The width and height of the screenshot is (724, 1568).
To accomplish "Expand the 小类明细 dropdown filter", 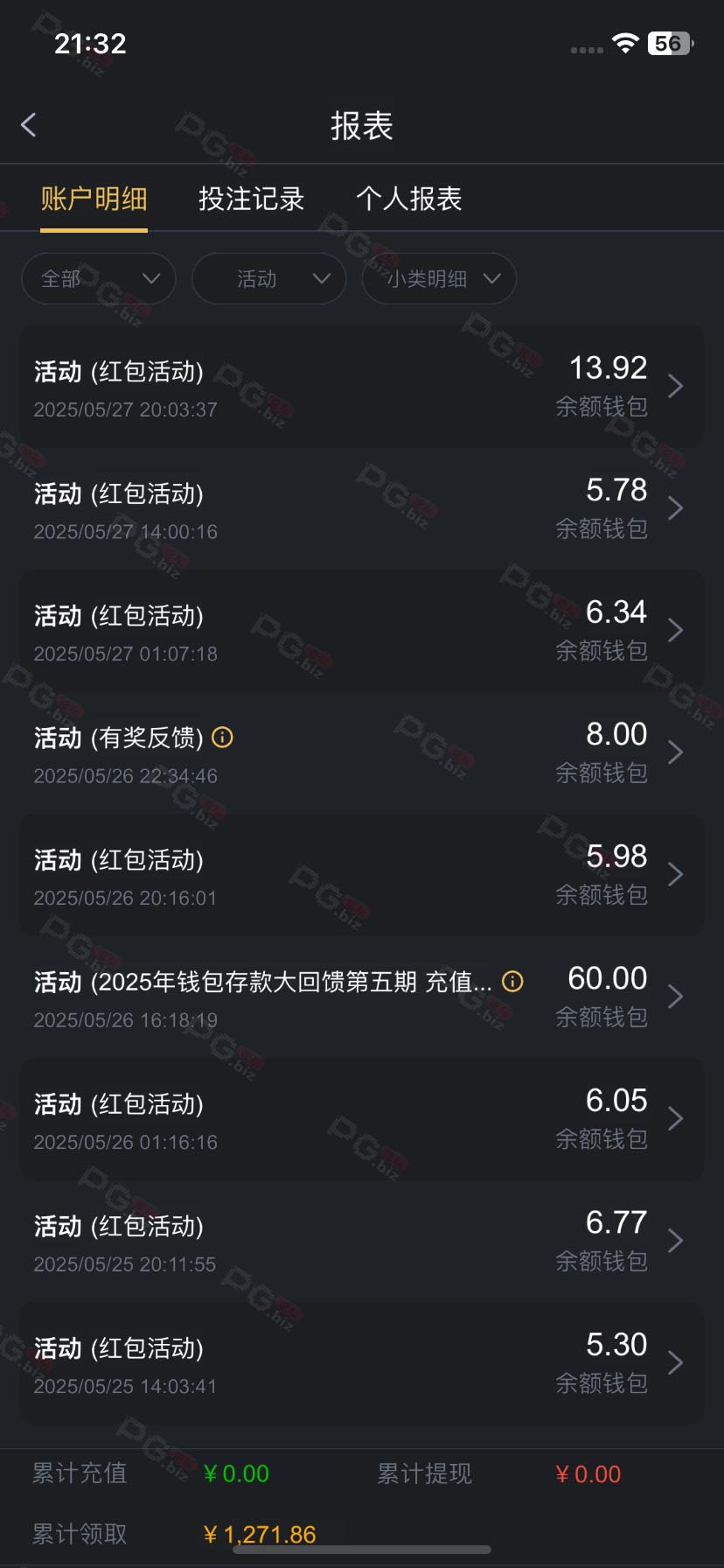I will [x=439, y=279].
